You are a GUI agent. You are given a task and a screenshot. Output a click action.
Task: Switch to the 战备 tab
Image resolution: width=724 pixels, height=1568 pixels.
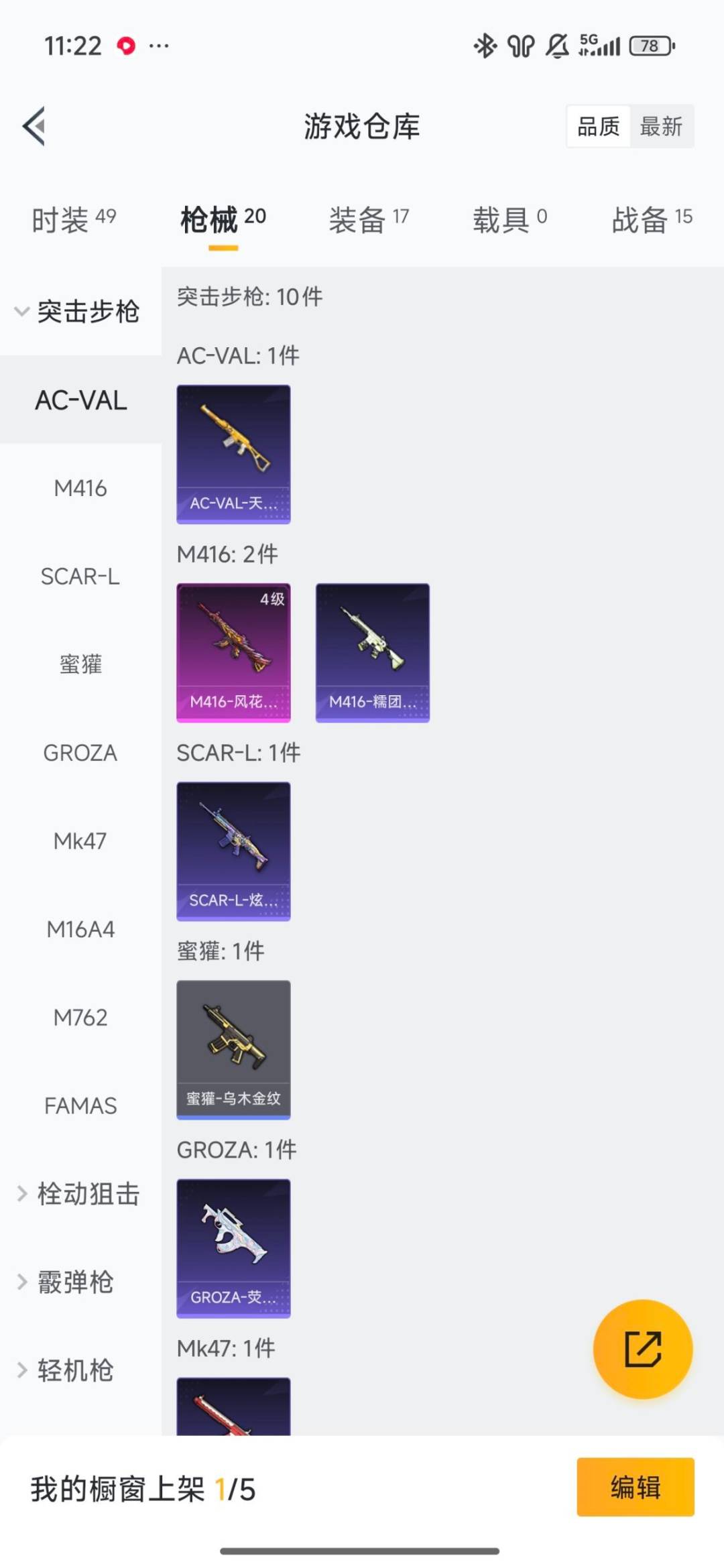pos(652,219)
